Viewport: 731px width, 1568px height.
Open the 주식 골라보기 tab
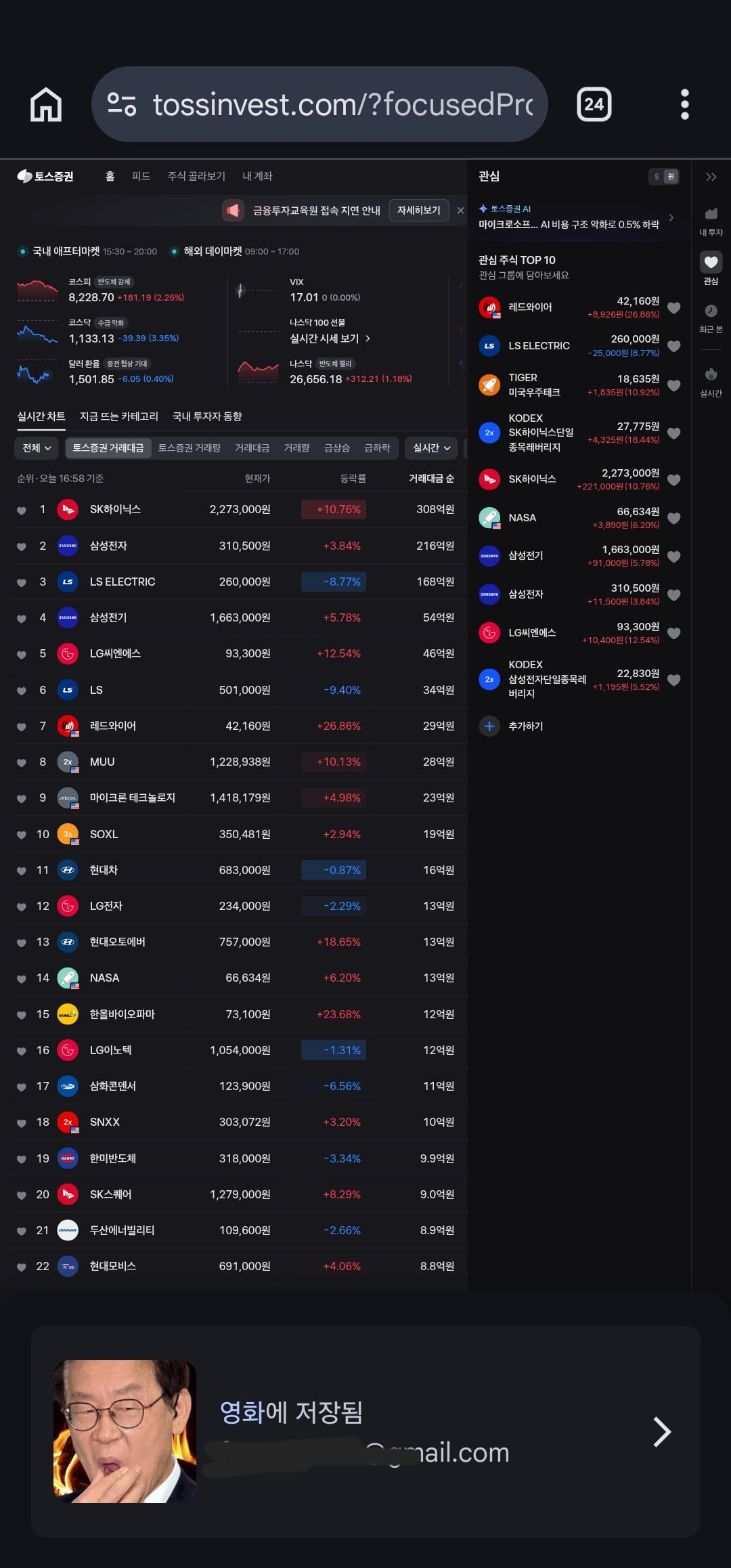pos(196,176)
